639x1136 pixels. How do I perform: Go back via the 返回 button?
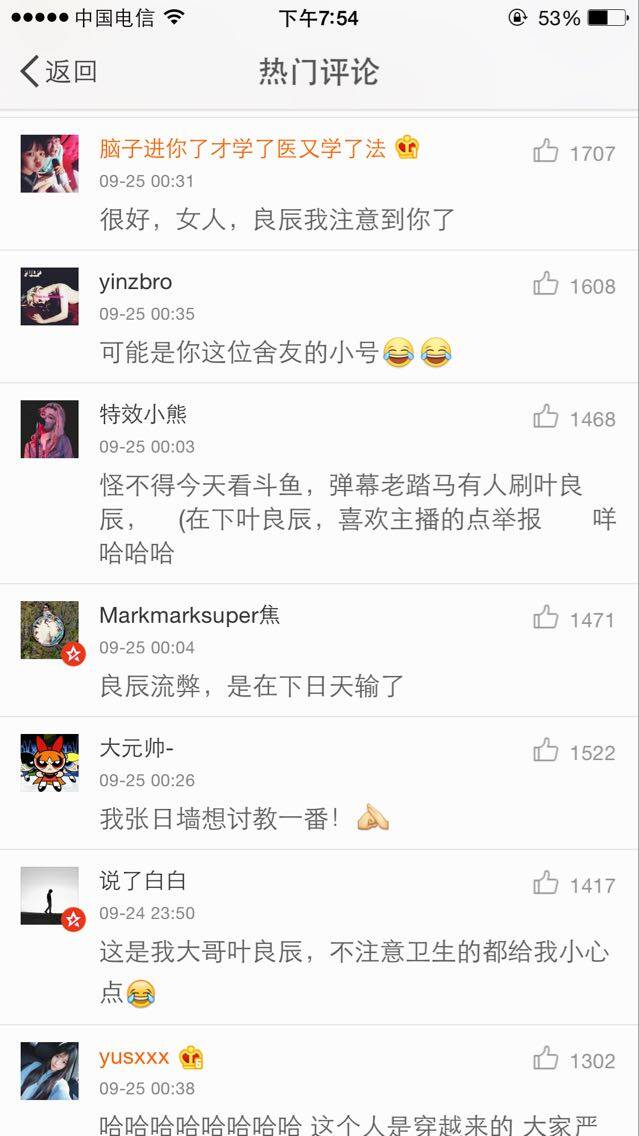[x=58, y=72]
